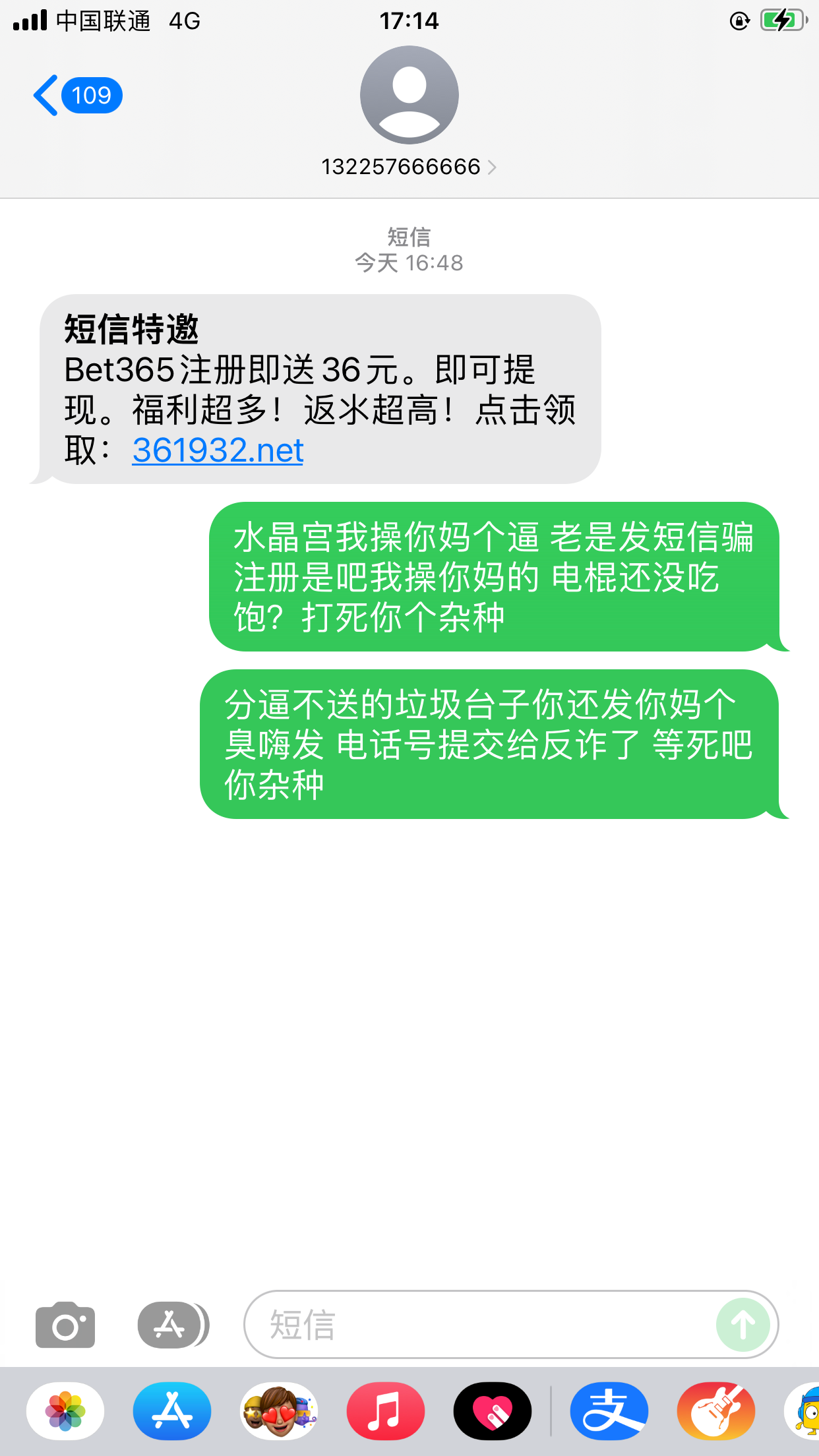Open Alipay in the app strip
This screenshot has width=819, height=1456.
pyautogui.click(x=609, y=1411)
